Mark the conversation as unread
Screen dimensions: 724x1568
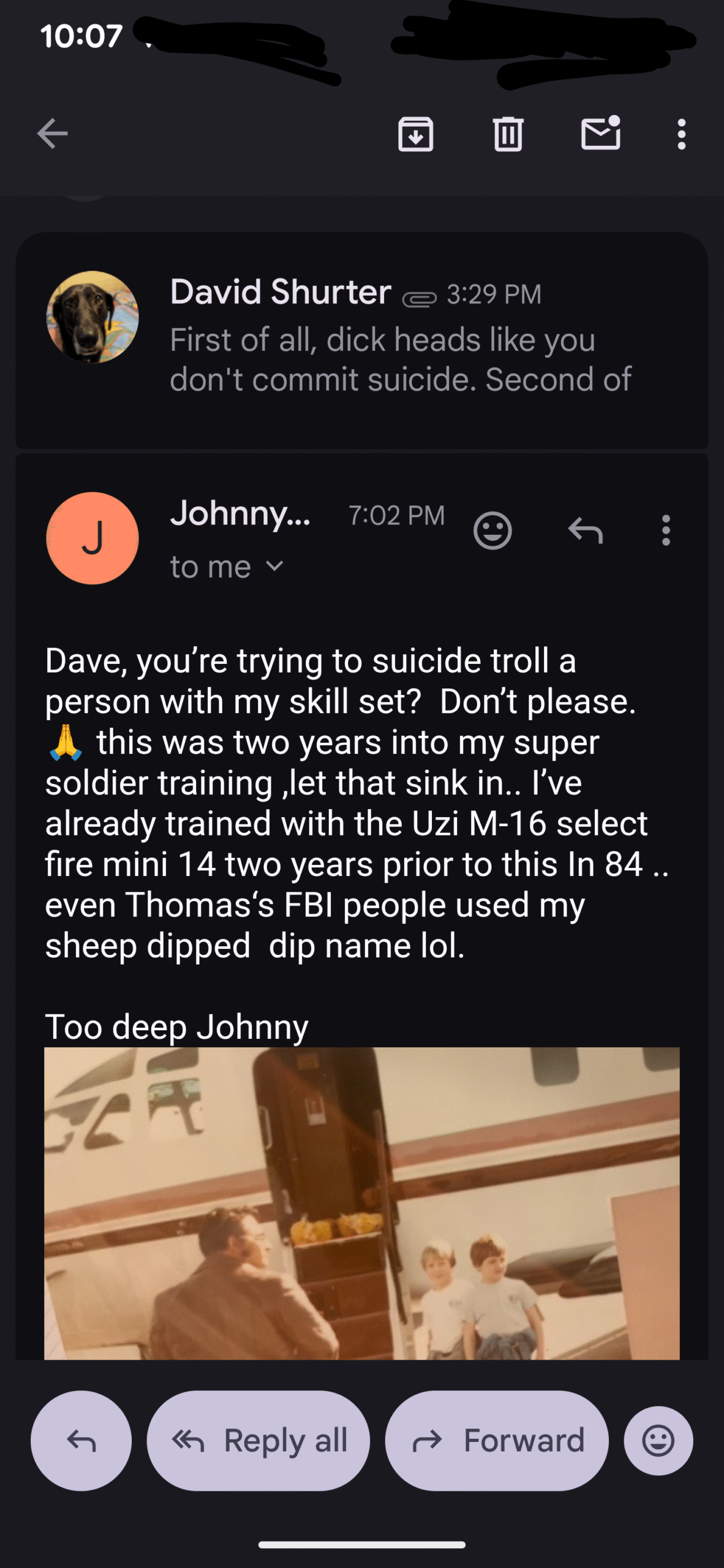point(600,134)
